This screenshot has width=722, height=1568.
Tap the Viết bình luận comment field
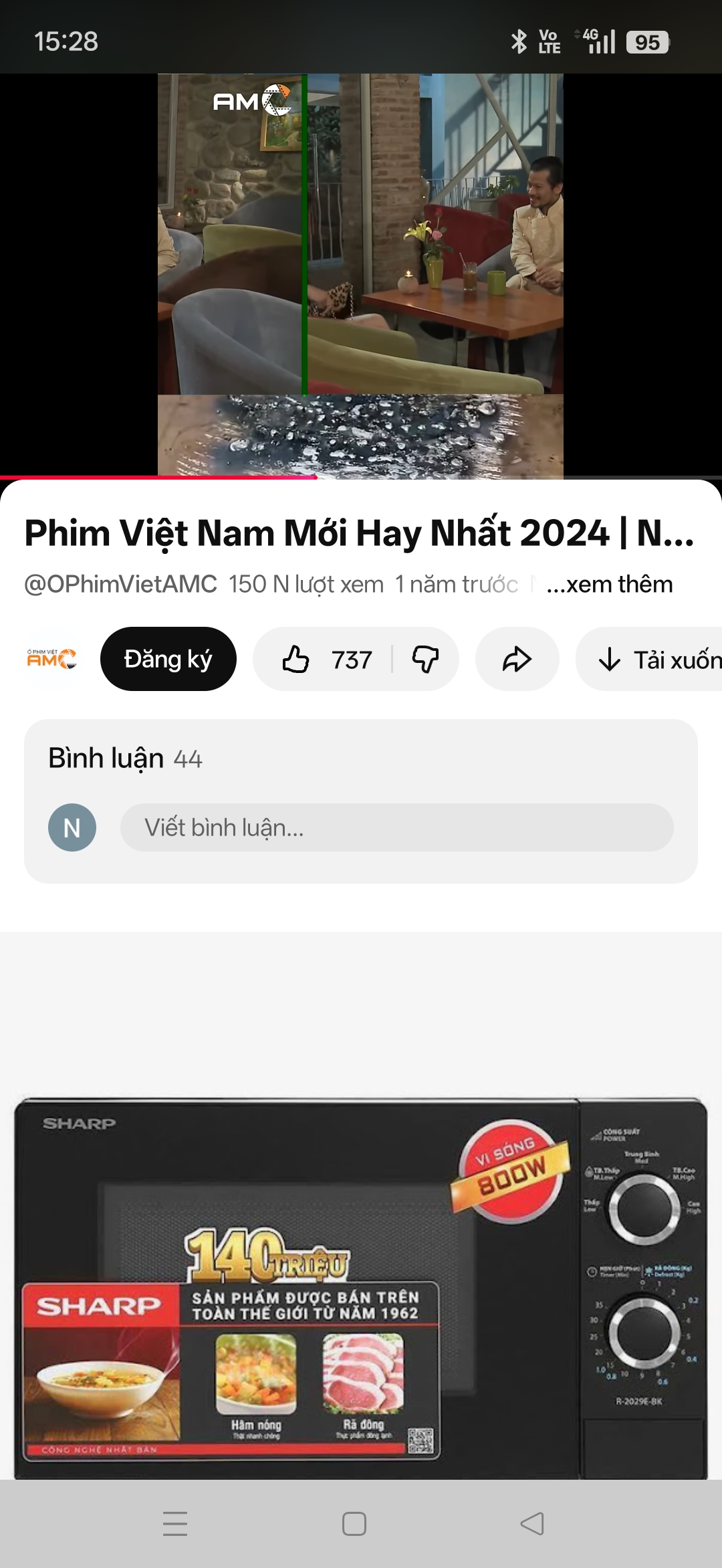point(396,827)
